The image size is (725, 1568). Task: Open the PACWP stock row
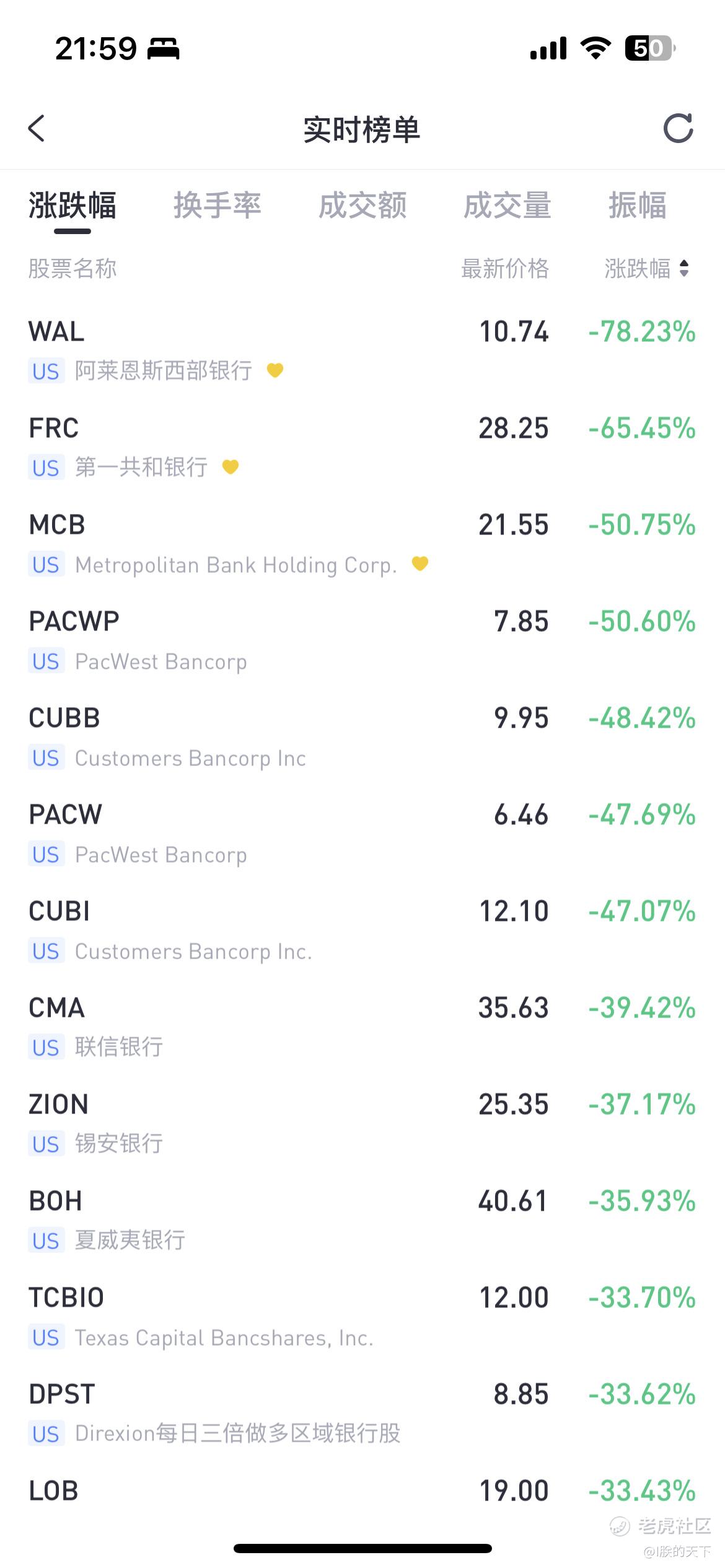(x=362, y=640)
